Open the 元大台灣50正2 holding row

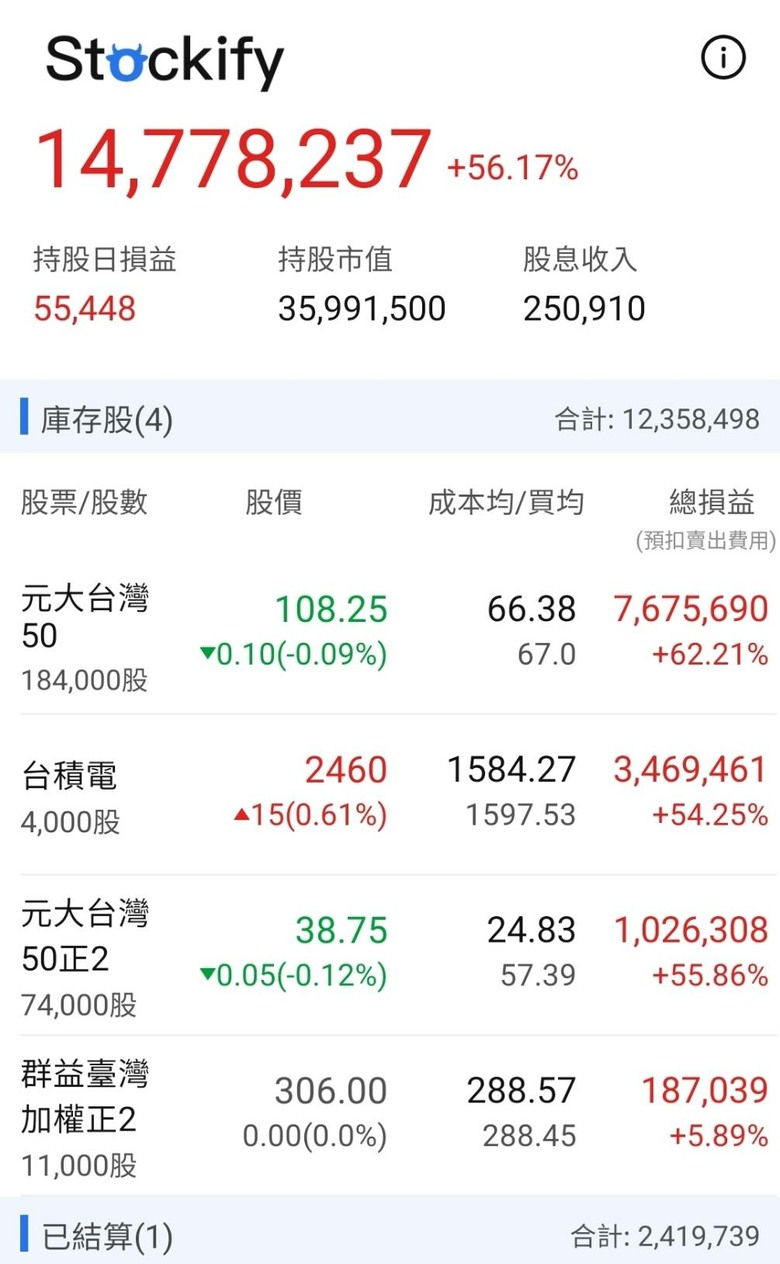[x=390, y=955]
